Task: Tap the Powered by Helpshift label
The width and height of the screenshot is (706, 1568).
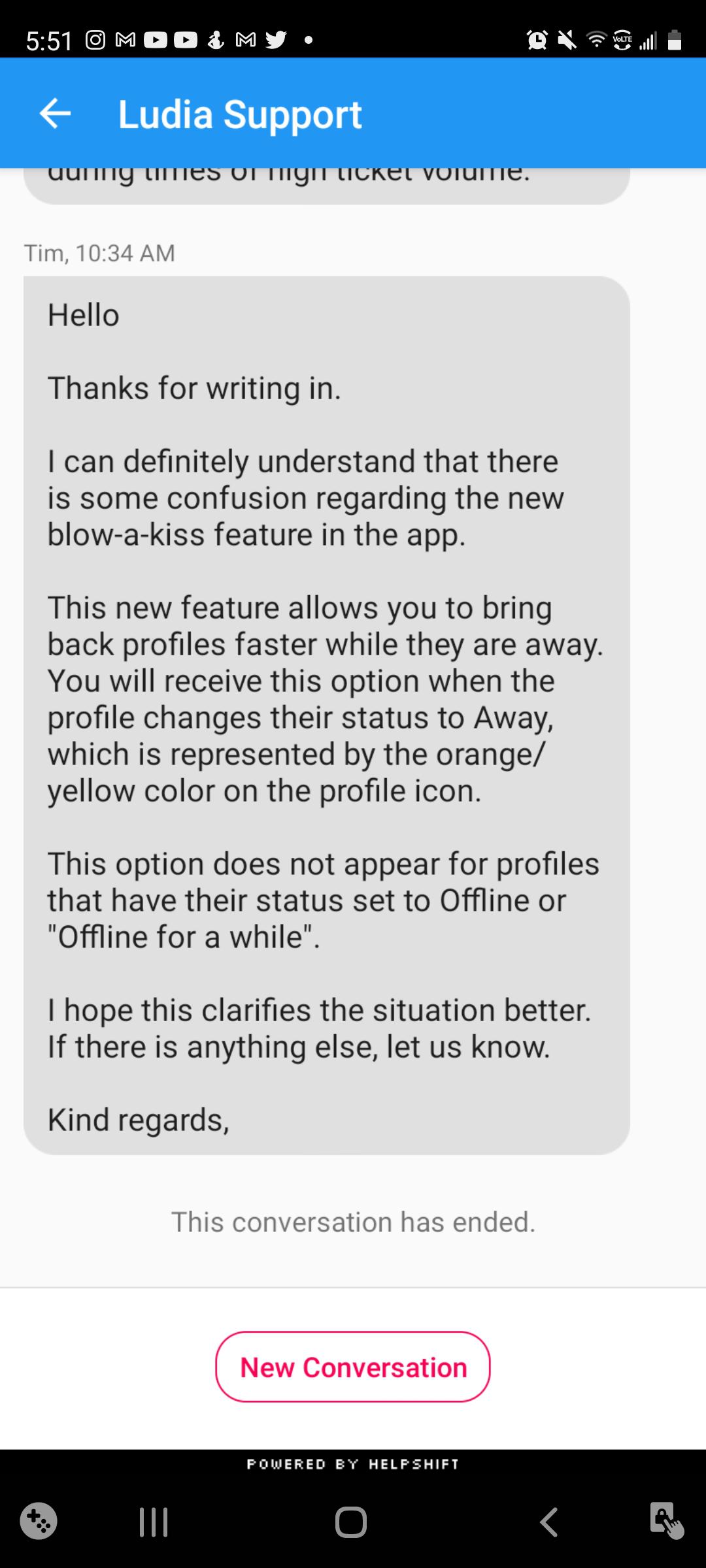Action: pos(352,1463)
